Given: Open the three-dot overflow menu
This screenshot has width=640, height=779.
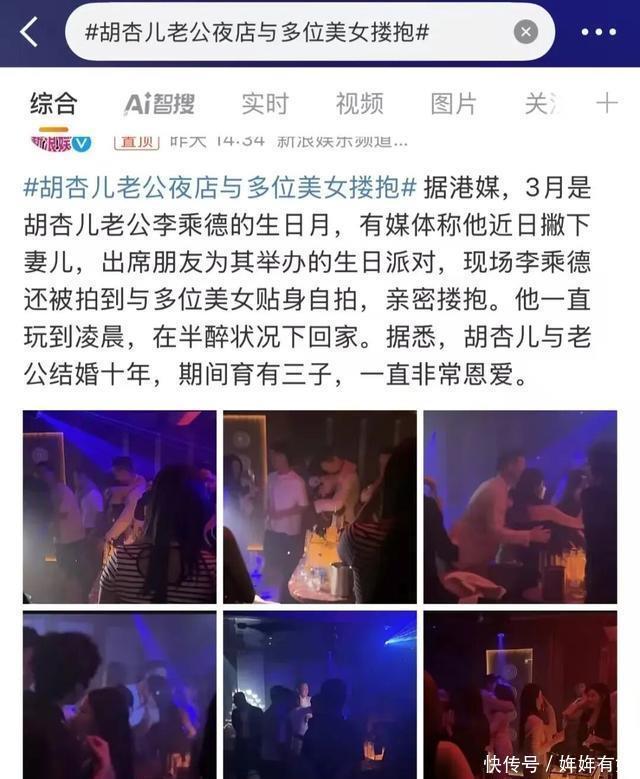Looking at the screenshot, I should pyautogui.click(x=599, y=32).
